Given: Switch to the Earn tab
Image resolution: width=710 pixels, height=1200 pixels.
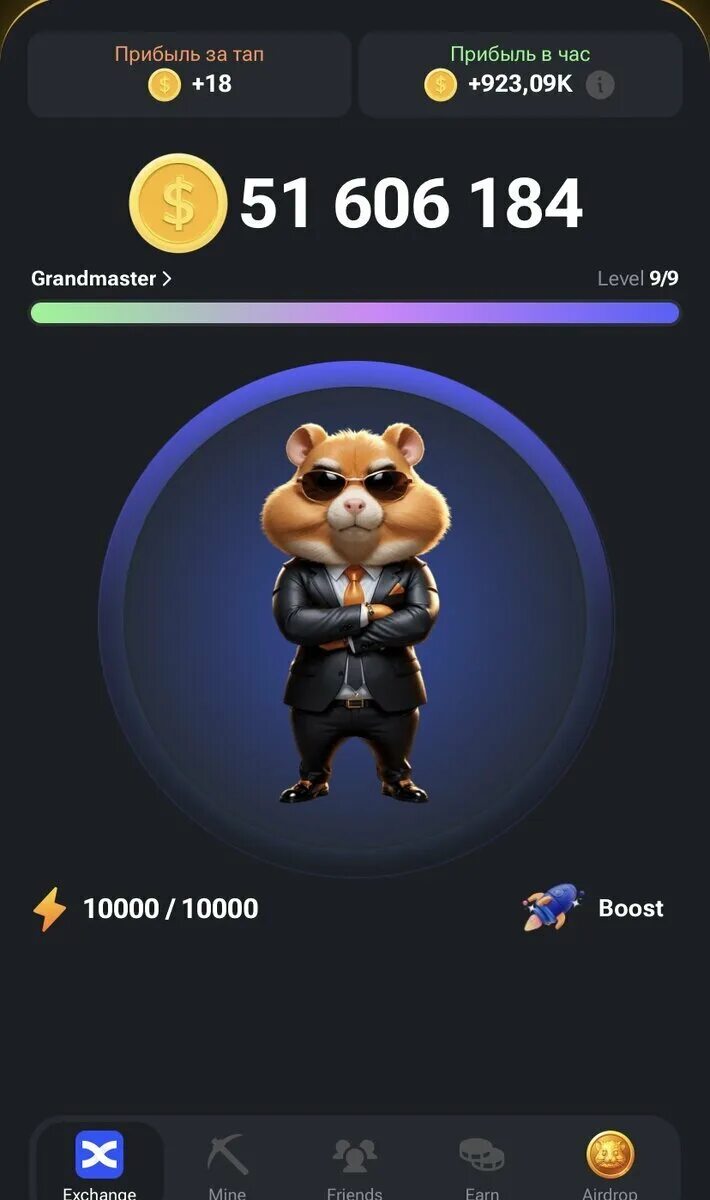Looking at the screenshot, I should tap(482, 1166).
